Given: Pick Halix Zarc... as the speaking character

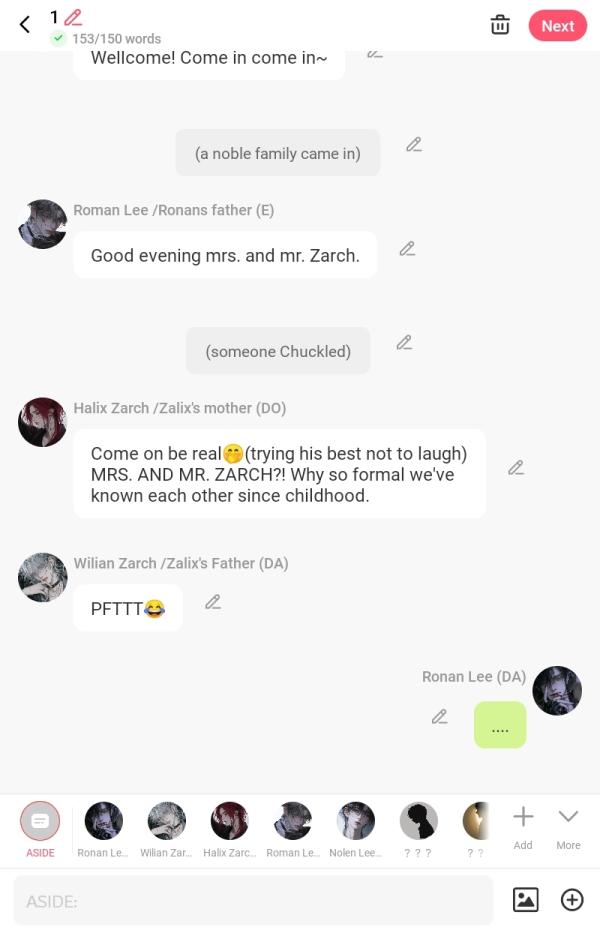Looking at the screenshot, I should coord(230,822).
